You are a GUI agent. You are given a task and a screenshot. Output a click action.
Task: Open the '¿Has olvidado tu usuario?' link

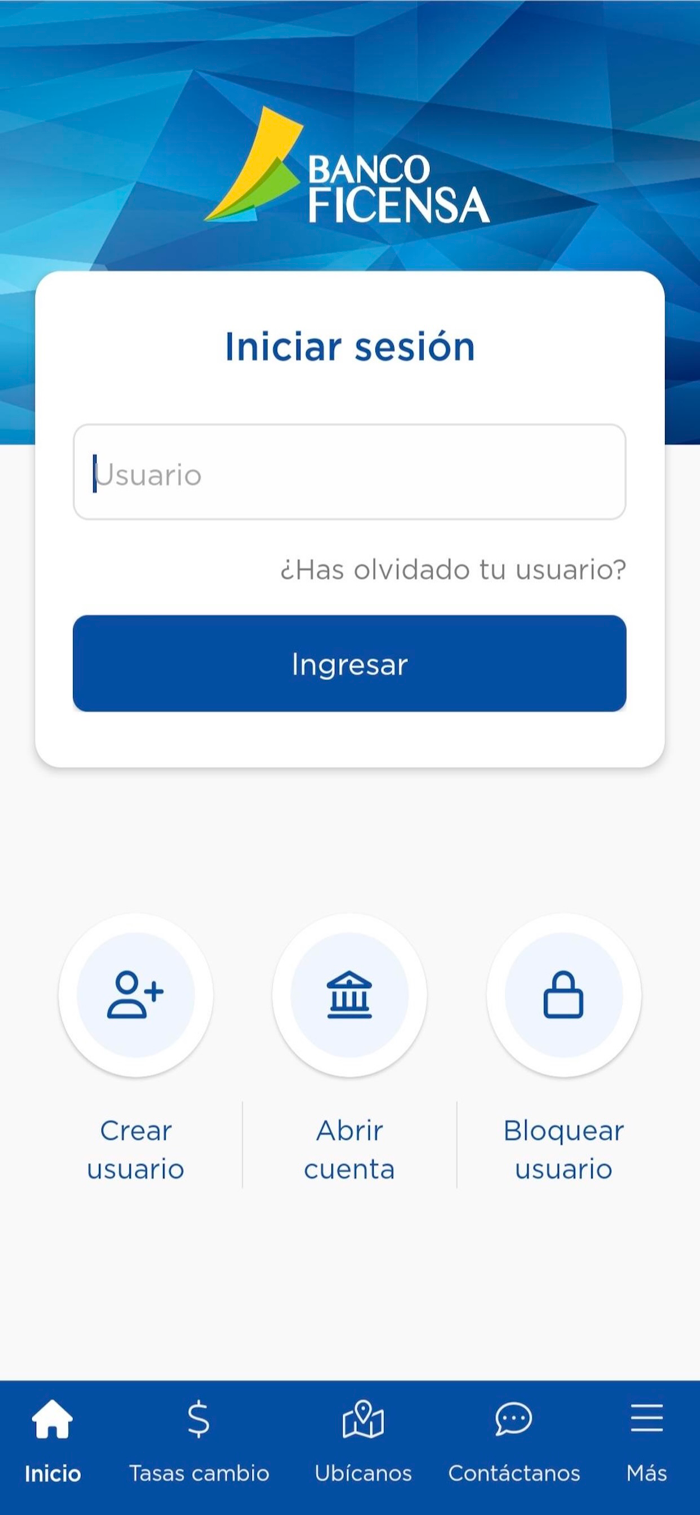(453, 570)
